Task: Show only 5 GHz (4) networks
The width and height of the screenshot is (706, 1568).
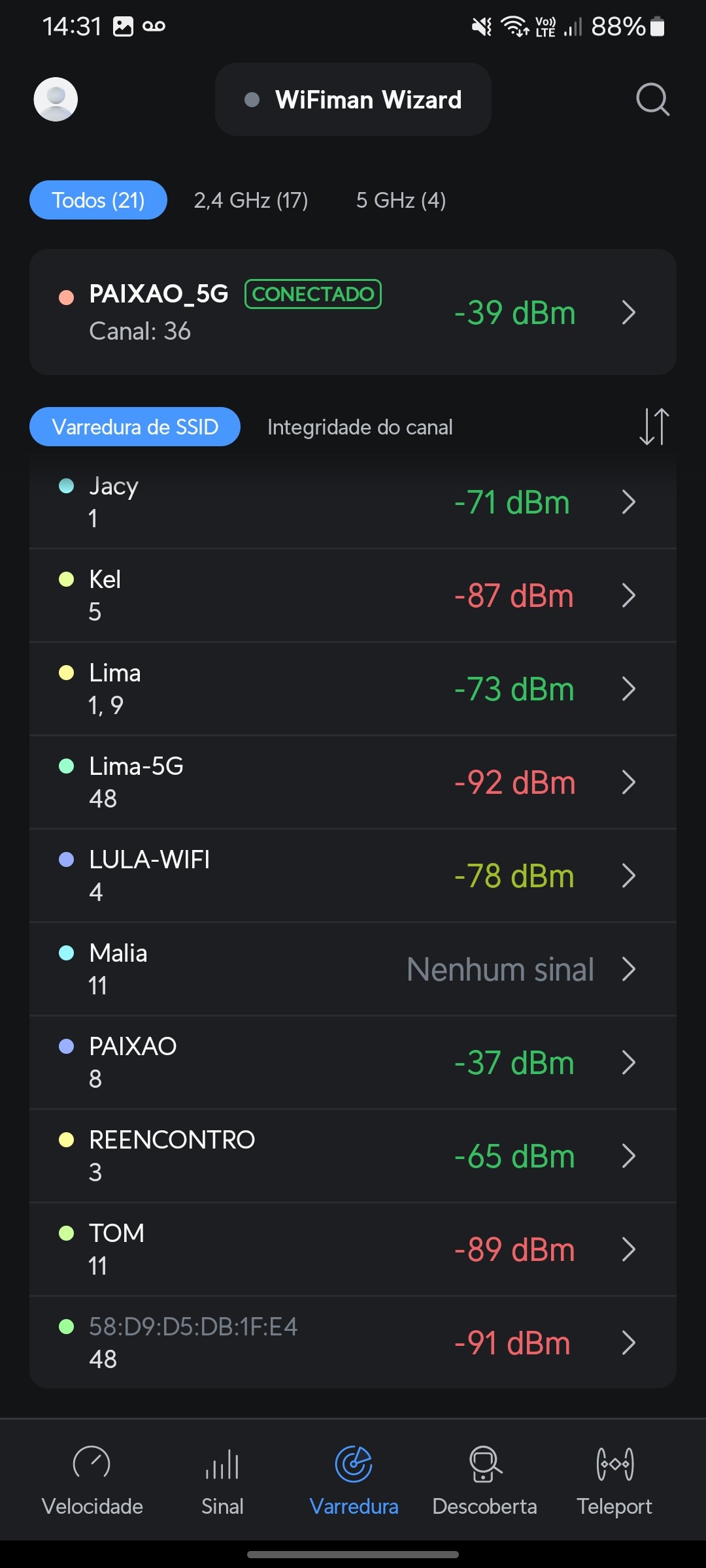Action: (401, 200)
